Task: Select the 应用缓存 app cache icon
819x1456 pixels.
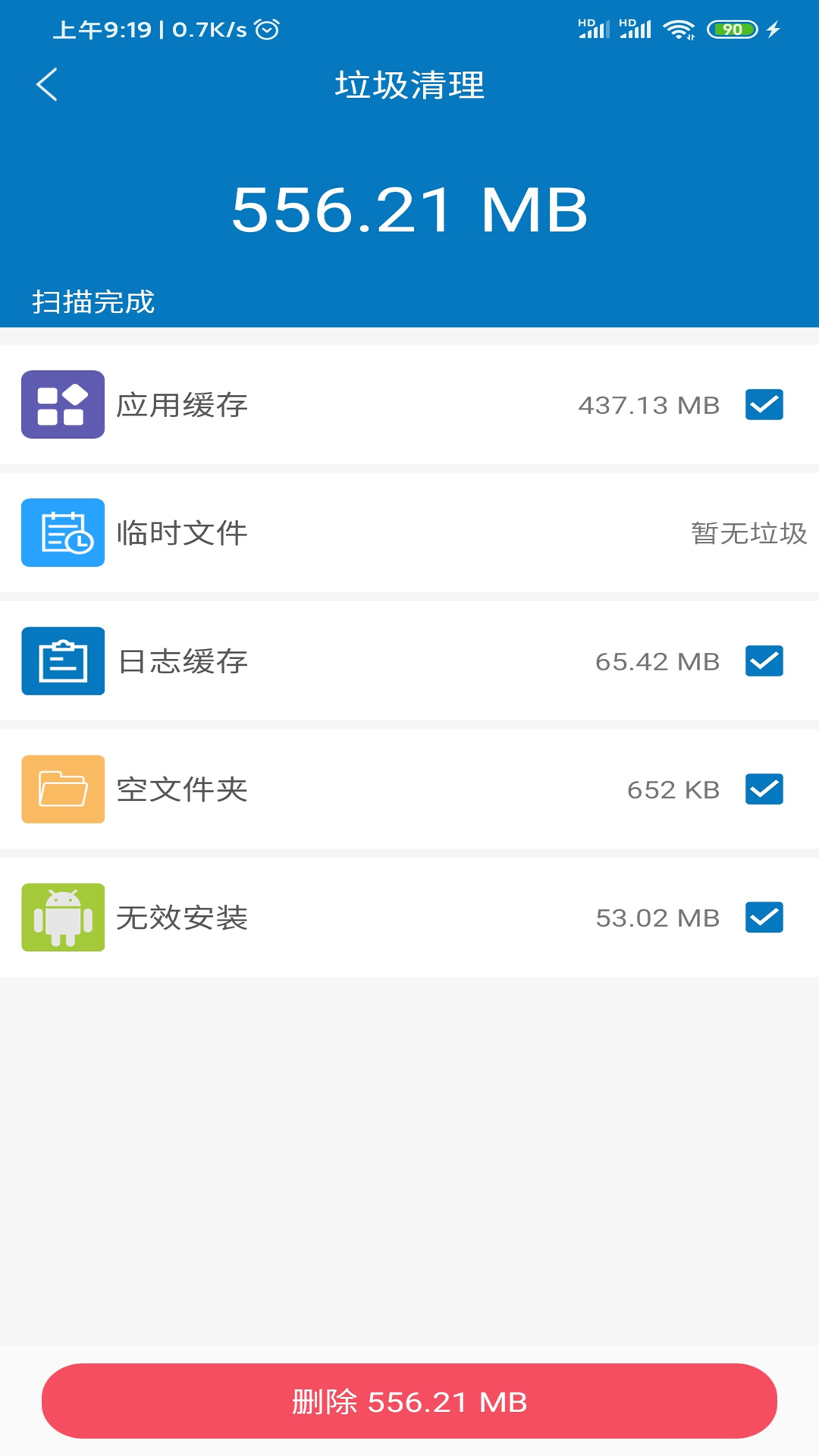Action: point(63,404)
